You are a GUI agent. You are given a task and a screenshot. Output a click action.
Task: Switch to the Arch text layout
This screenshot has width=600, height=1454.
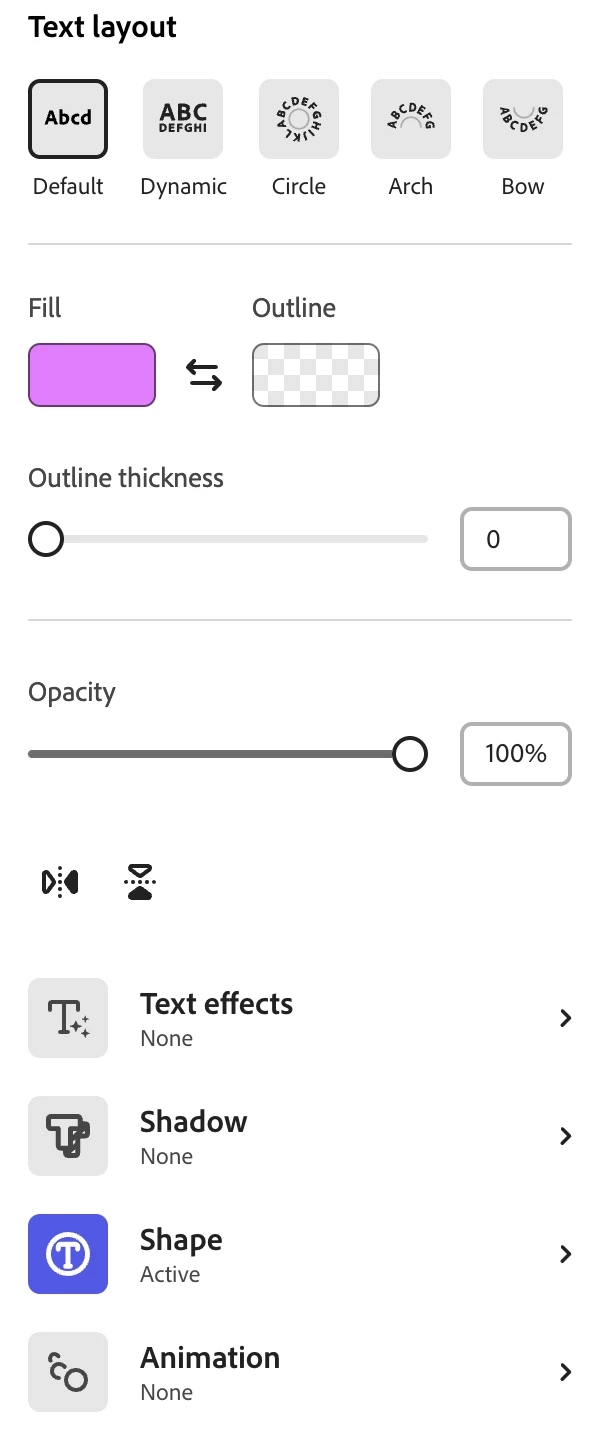410,119
